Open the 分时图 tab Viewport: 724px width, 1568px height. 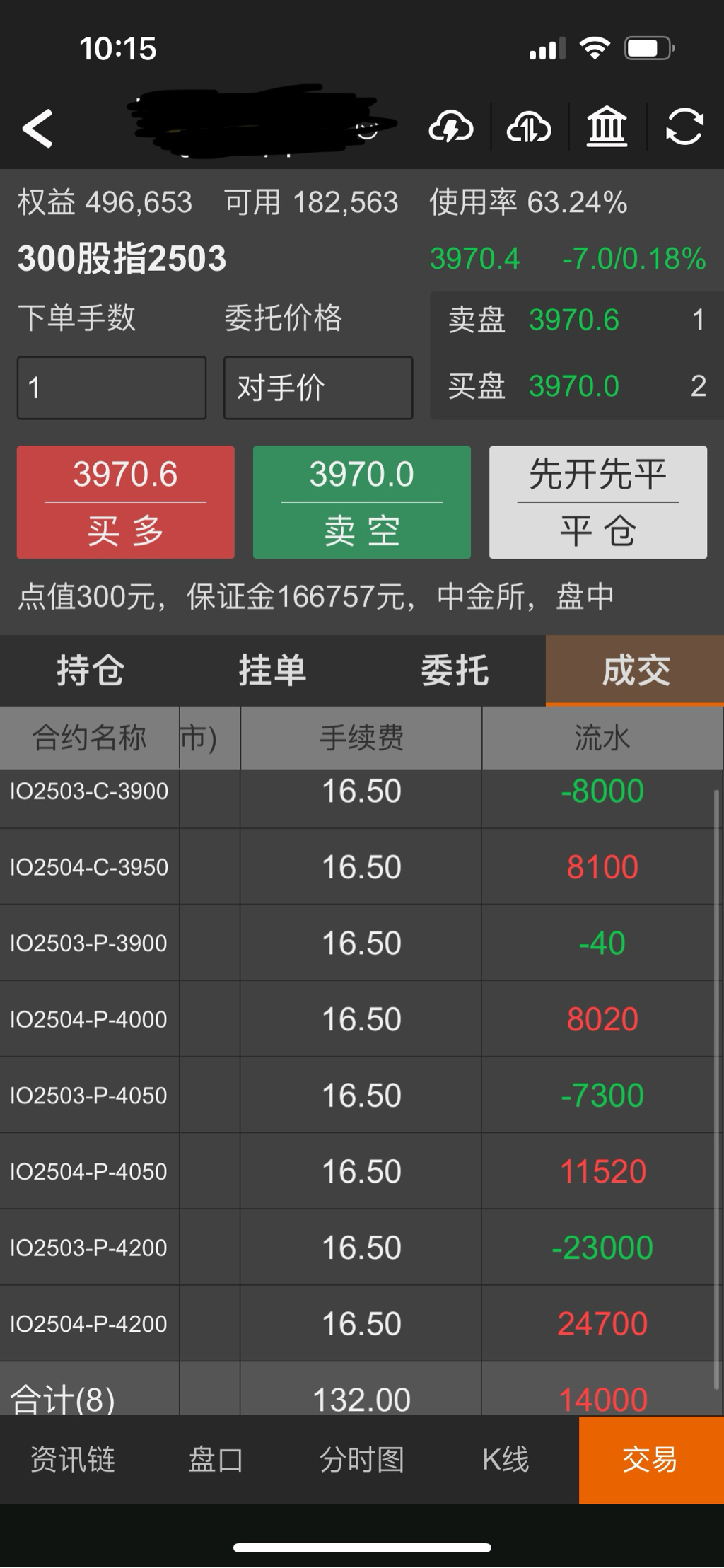click(x=362, y=1459)
